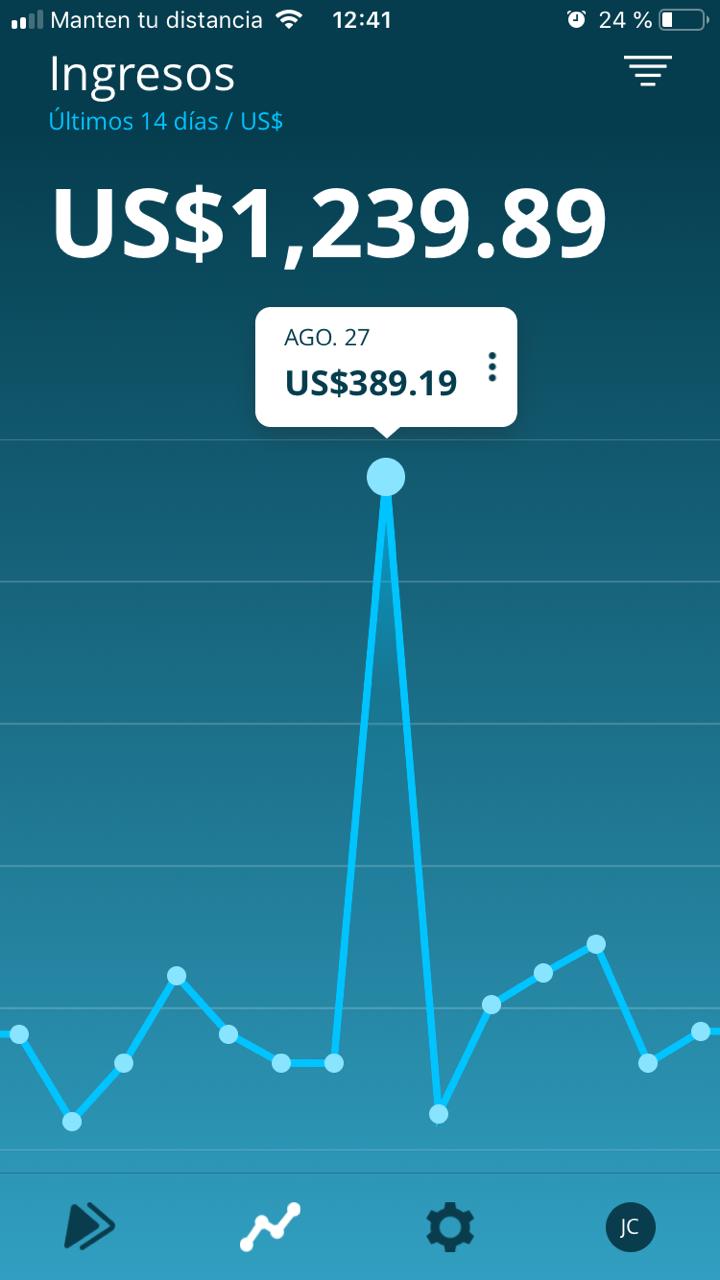Switch to the double-arrow tab in bottom bar

tap(90, 1225)
